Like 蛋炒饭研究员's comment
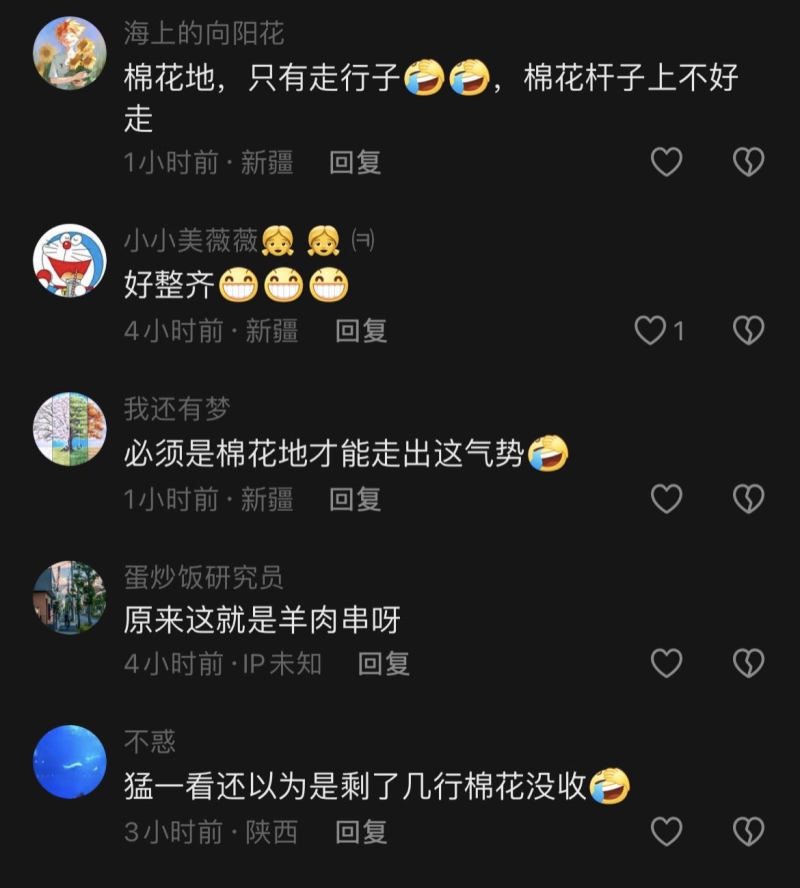 pyautogui.click(x=667, y=662)
